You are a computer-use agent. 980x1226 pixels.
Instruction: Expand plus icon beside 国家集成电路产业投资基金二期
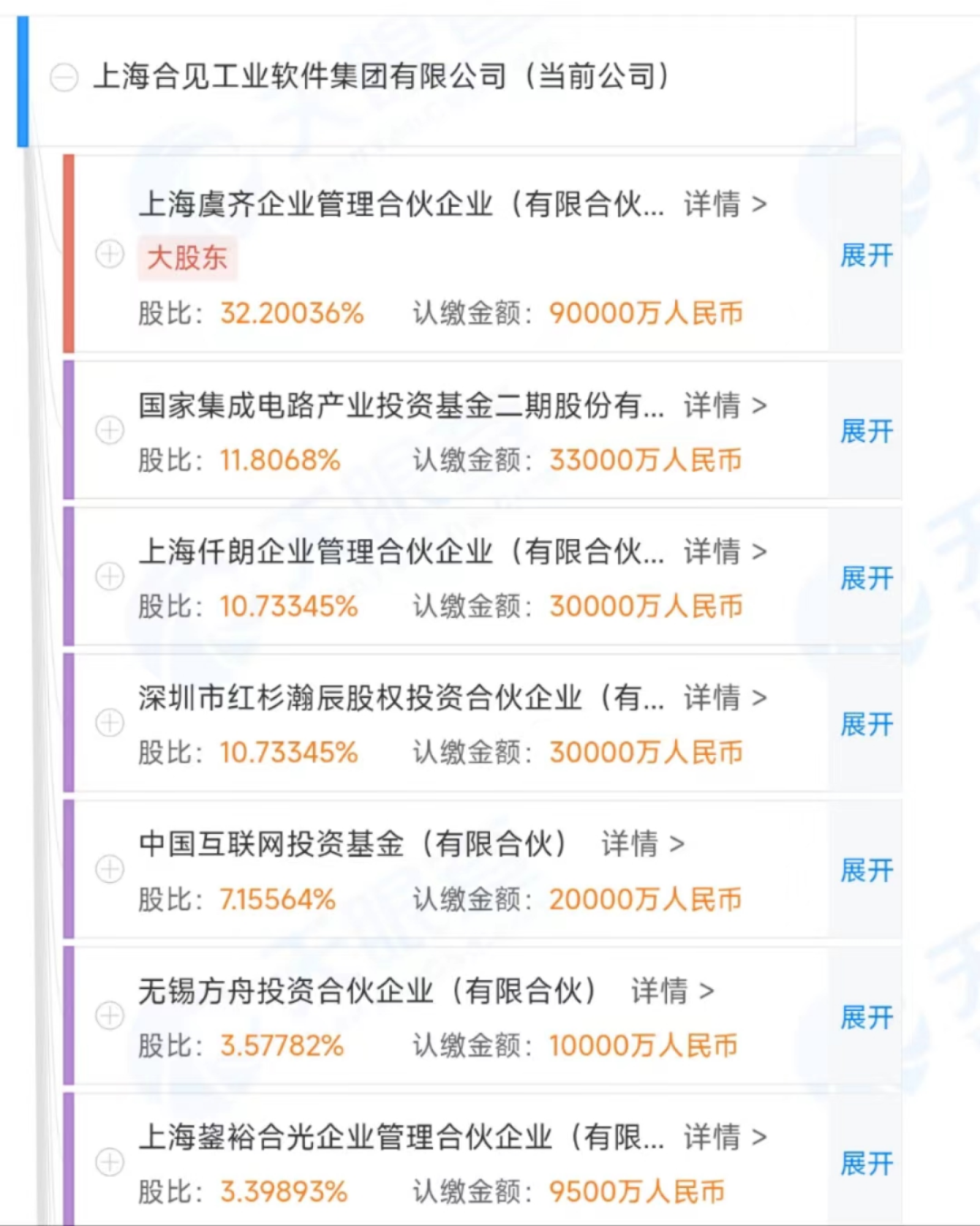110,430
